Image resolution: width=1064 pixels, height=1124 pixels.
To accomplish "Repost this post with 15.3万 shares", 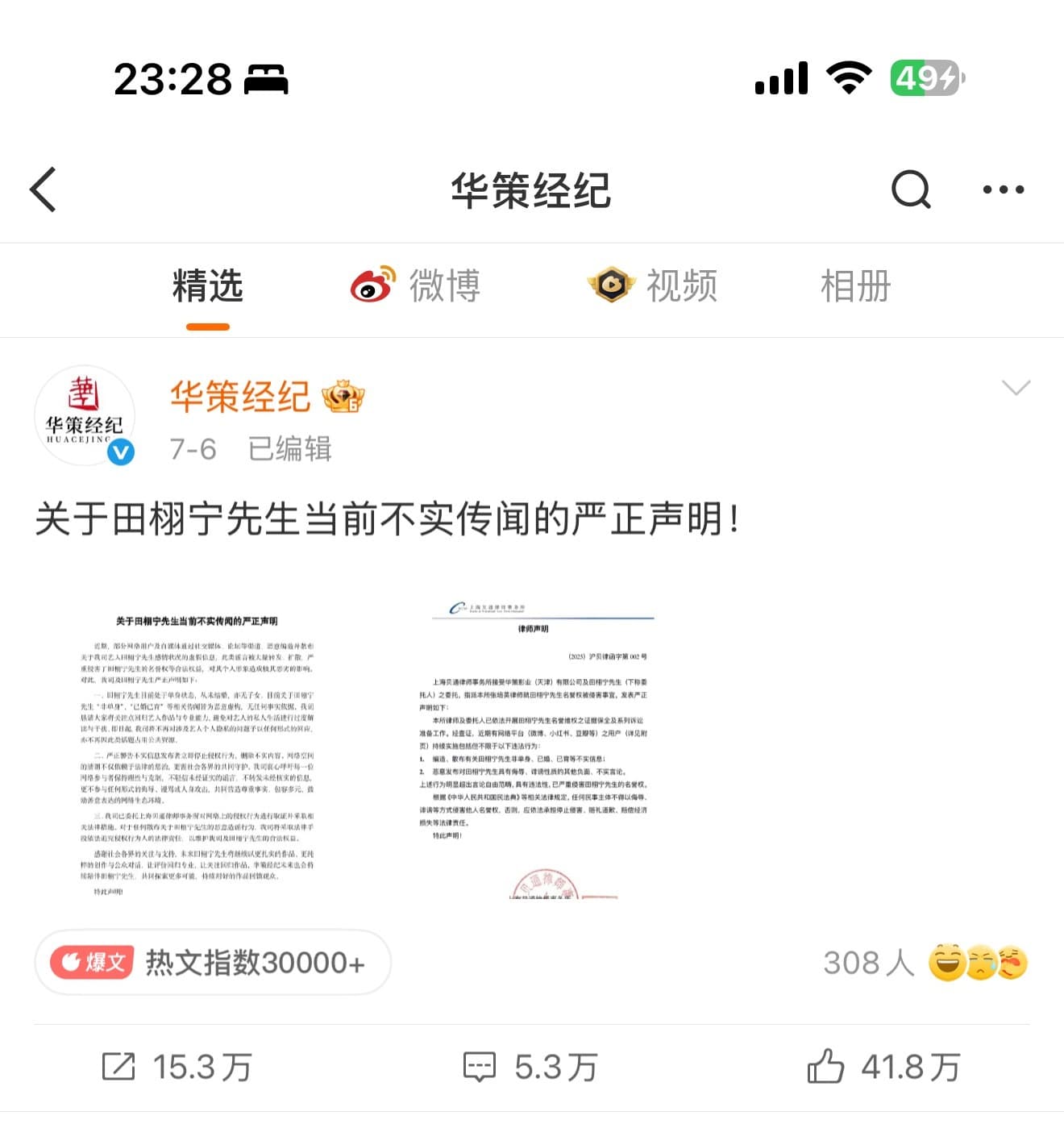I will click(x=177, y=1068).
